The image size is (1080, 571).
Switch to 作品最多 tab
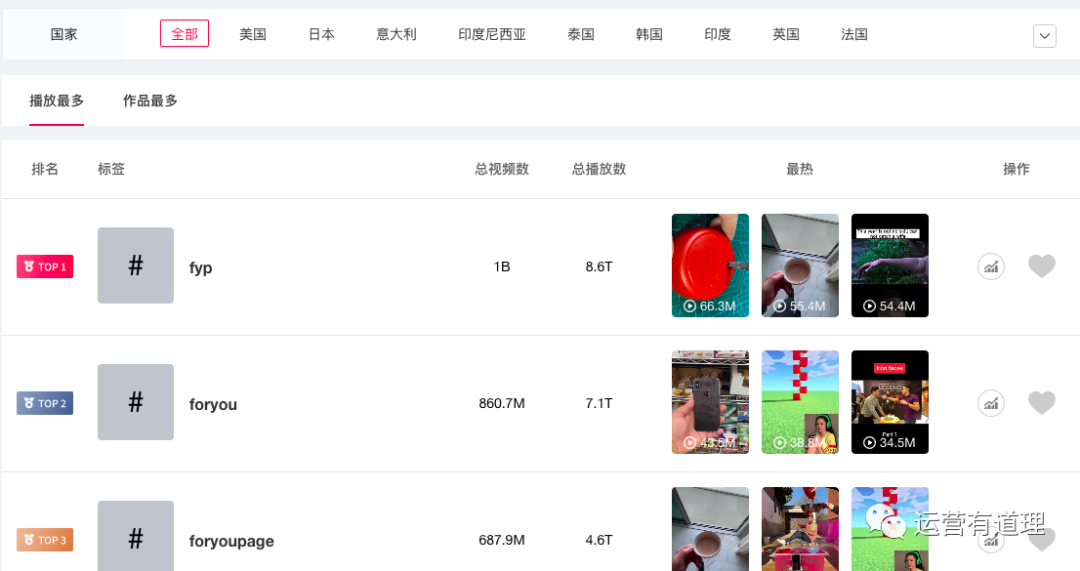(x=150, y=101)
